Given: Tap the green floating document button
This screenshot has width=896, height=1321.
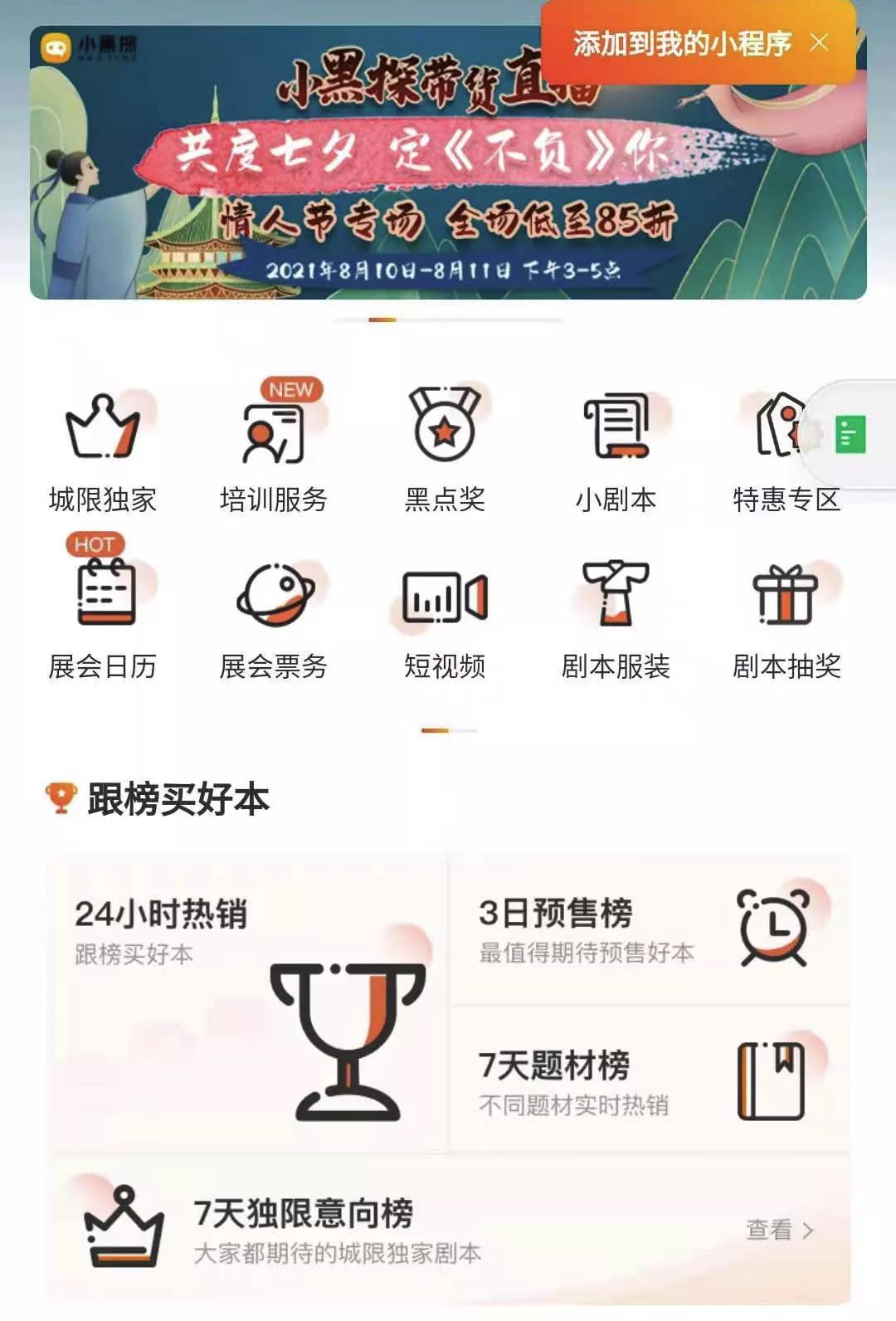Looking at the screenshot, I should (850, 435).
